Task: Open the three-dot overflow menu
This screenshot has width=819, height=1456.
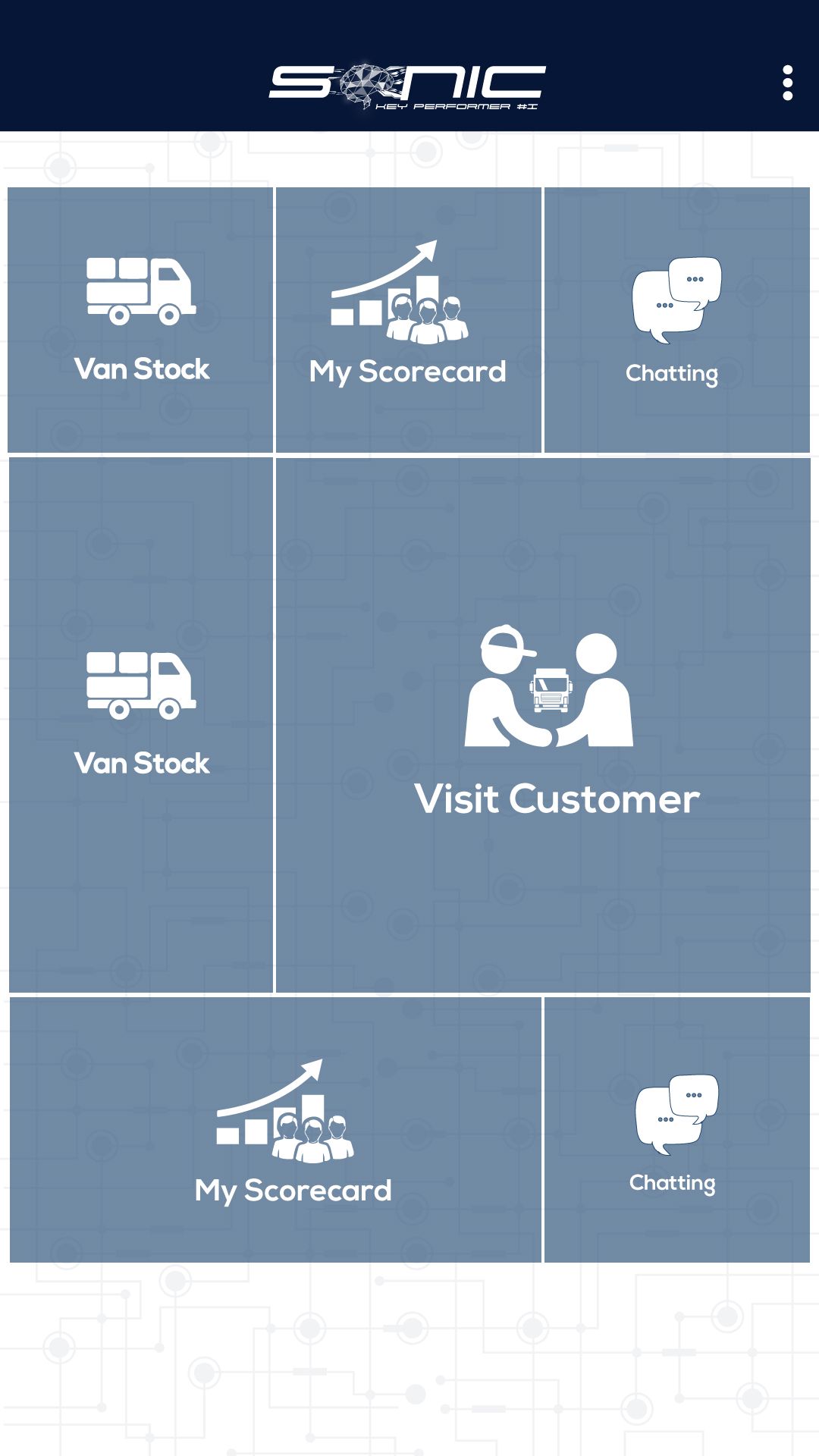Action: coord(787,83)
